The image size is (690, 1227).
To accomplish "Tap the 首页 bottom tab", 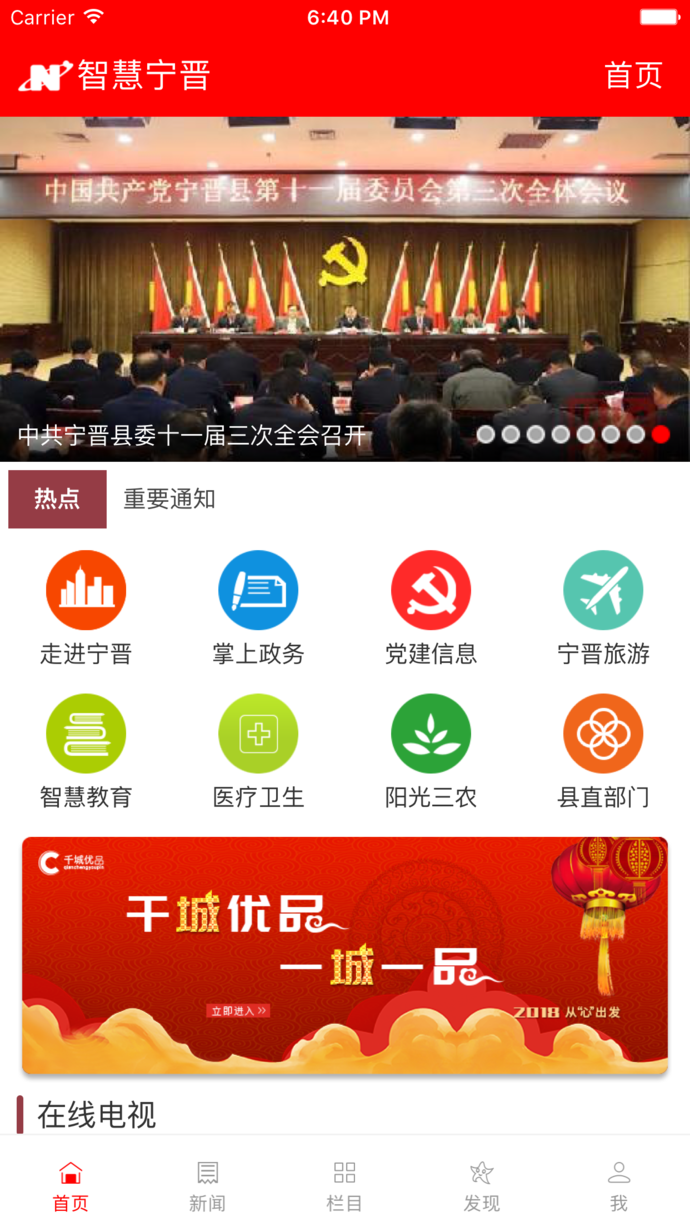I will click(x=70, y=1185).
